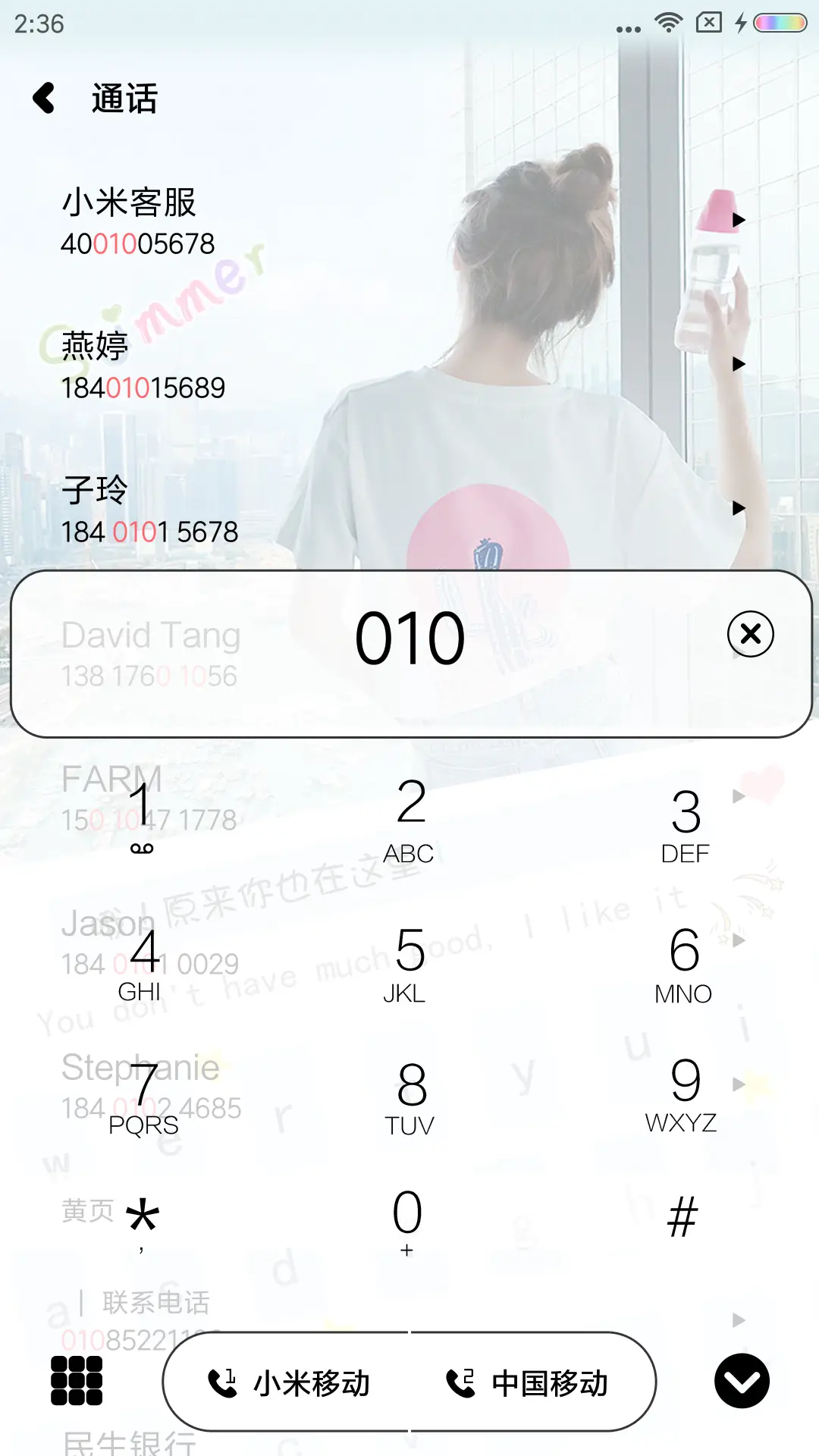The image size is (819, 1456).
Task: Tap the backspace icon to delete a digit
Action: point(749,635)
